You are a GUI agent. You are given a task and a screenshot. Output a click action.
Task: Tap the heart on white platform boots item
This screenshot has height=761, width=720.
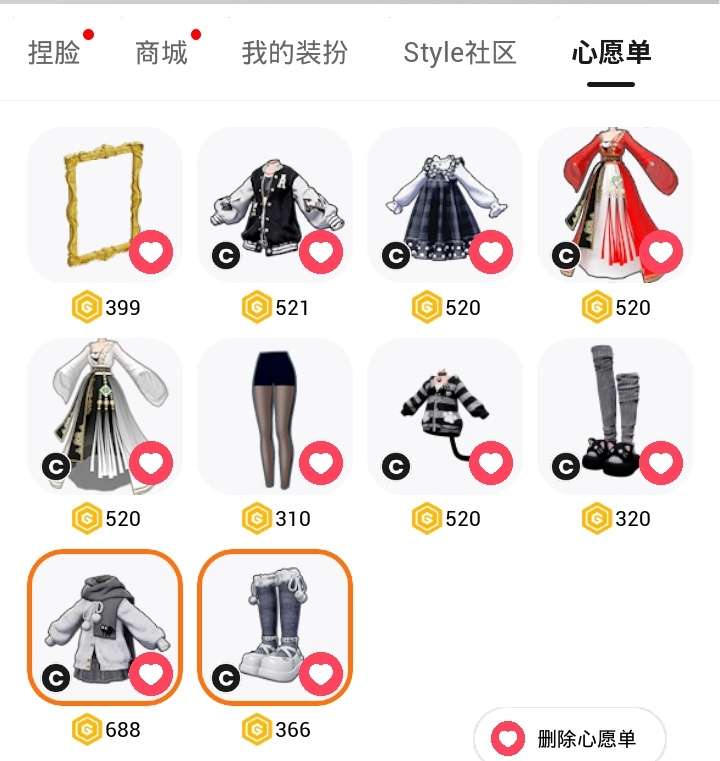coord(321,676)
